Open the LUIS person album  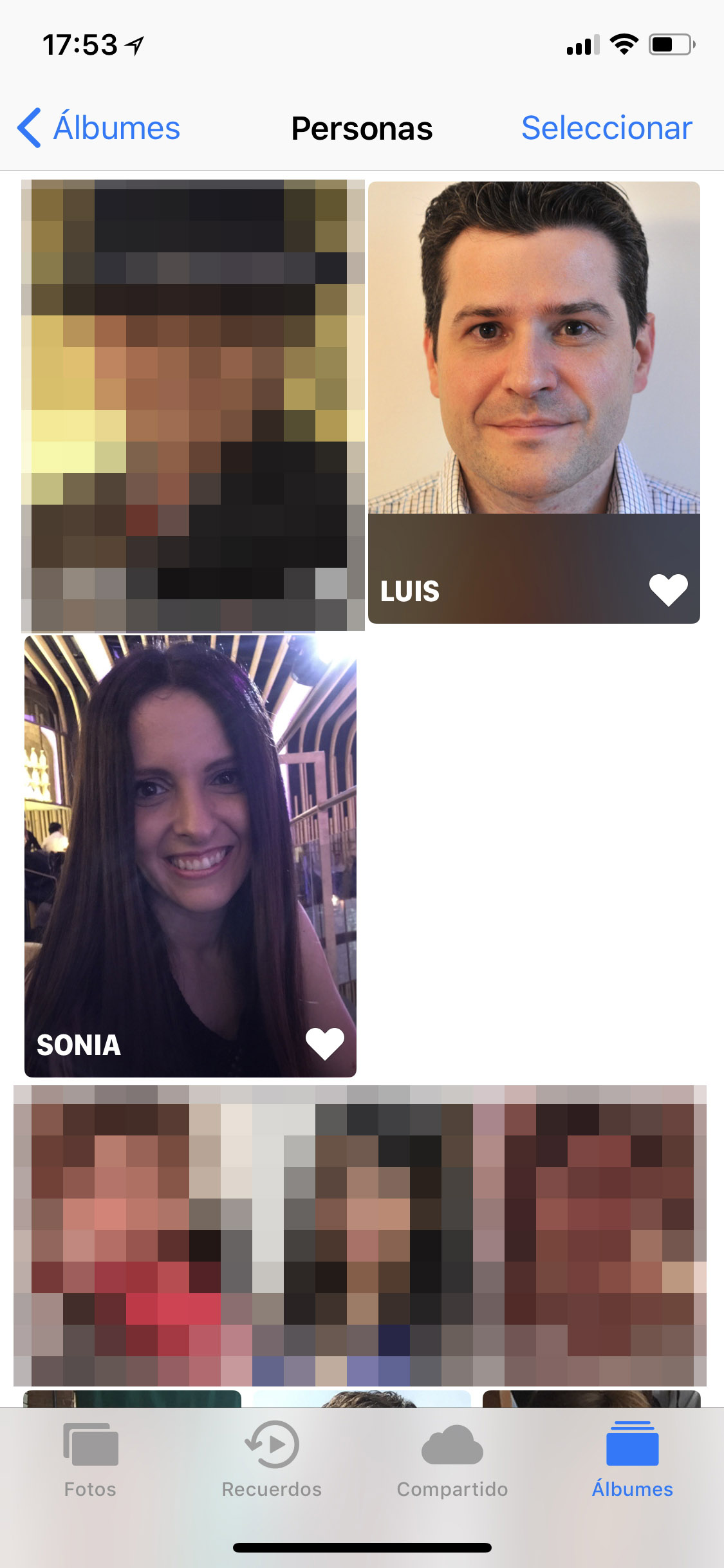click(534, 402)
